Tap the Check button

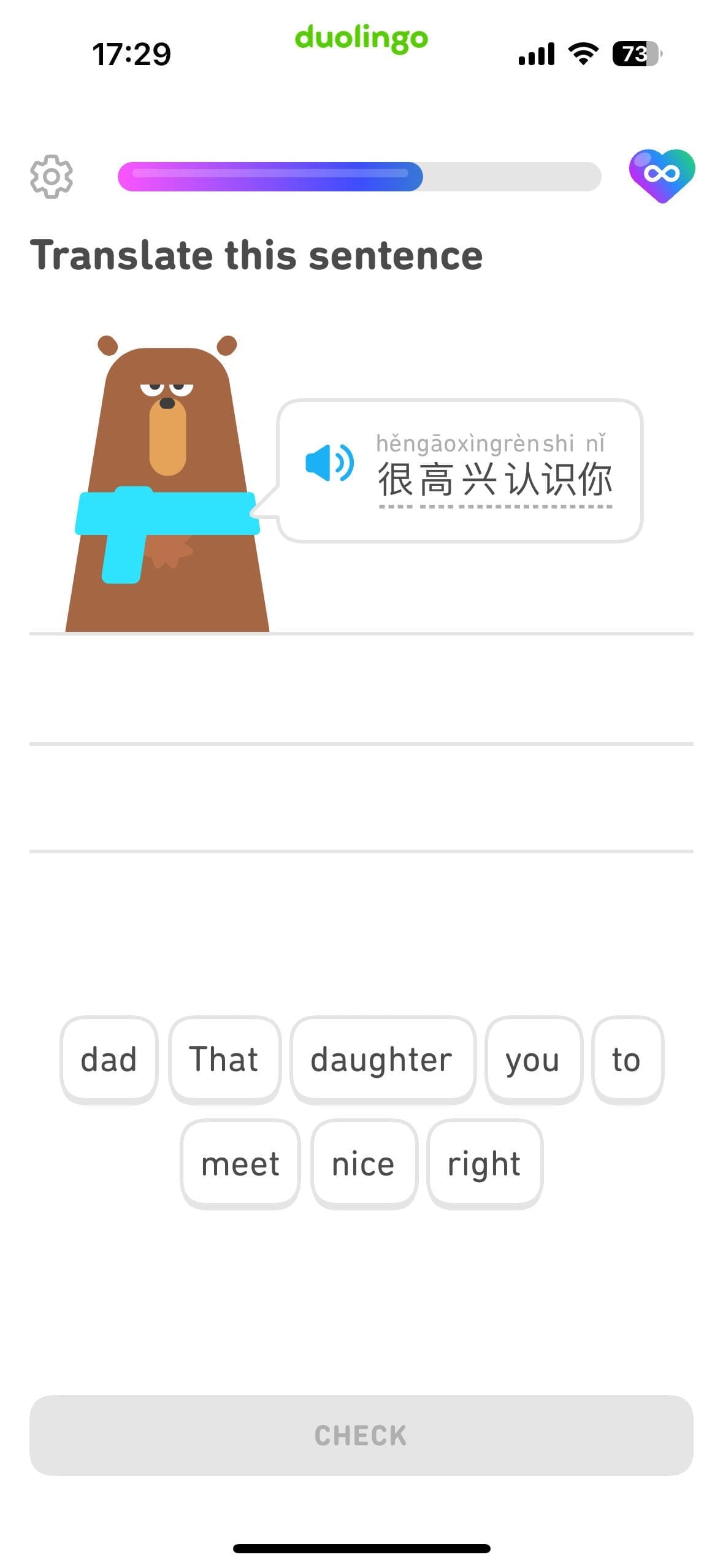coord(361,1435)
